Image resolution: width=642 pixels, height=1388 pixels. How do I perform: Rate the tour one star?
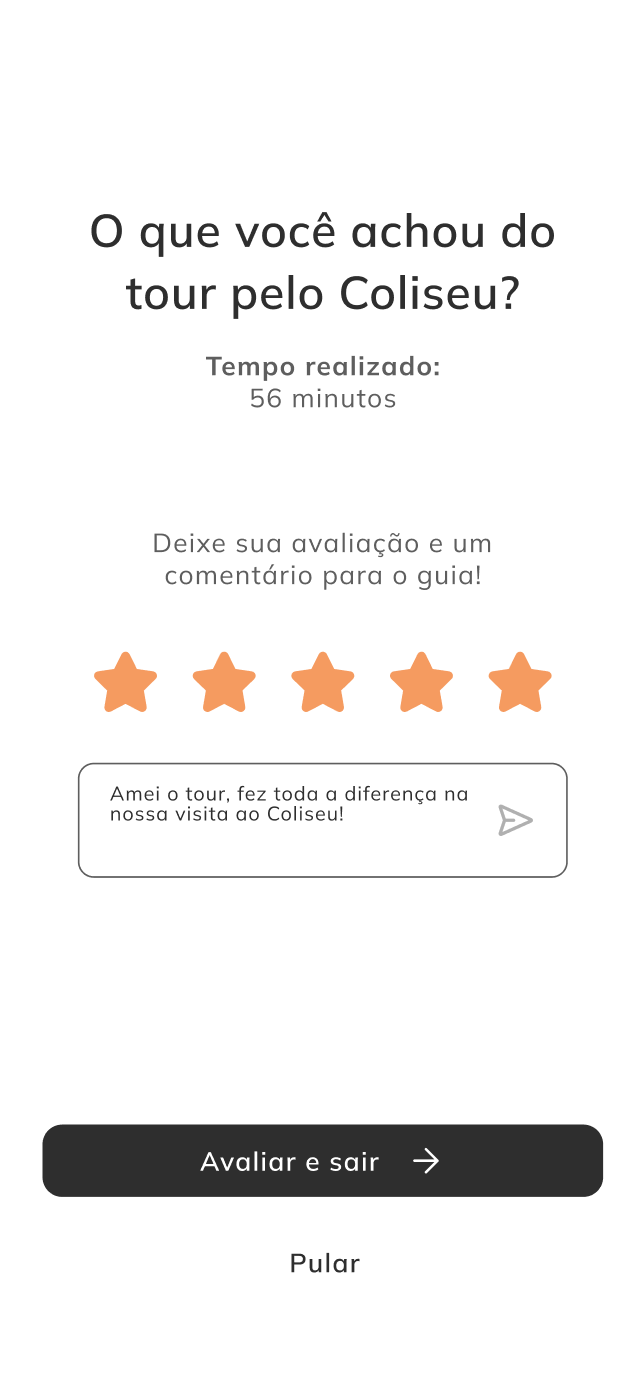click(126, 683)
